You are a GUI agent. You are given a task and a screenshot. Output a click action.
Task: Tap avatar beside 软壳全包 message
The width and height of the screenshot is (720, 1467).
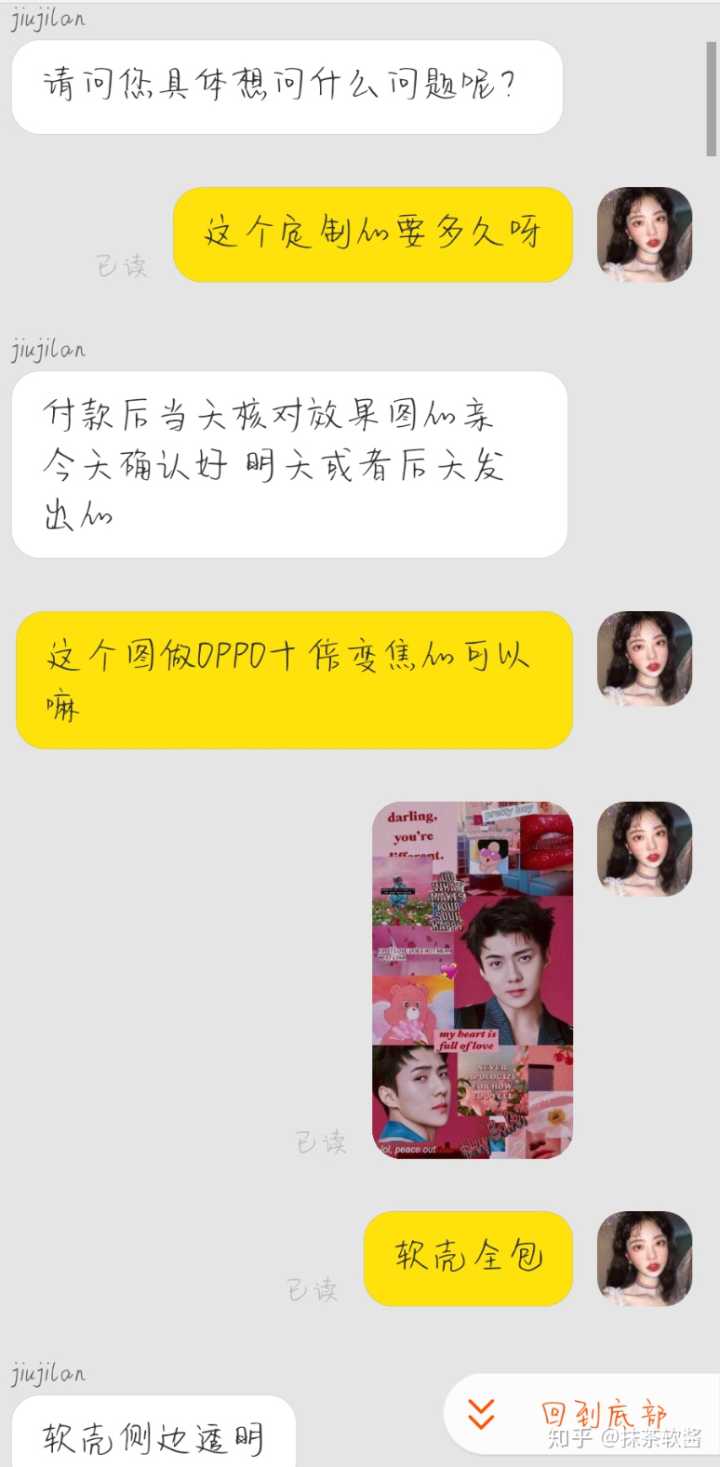[x=644, y=1258]
